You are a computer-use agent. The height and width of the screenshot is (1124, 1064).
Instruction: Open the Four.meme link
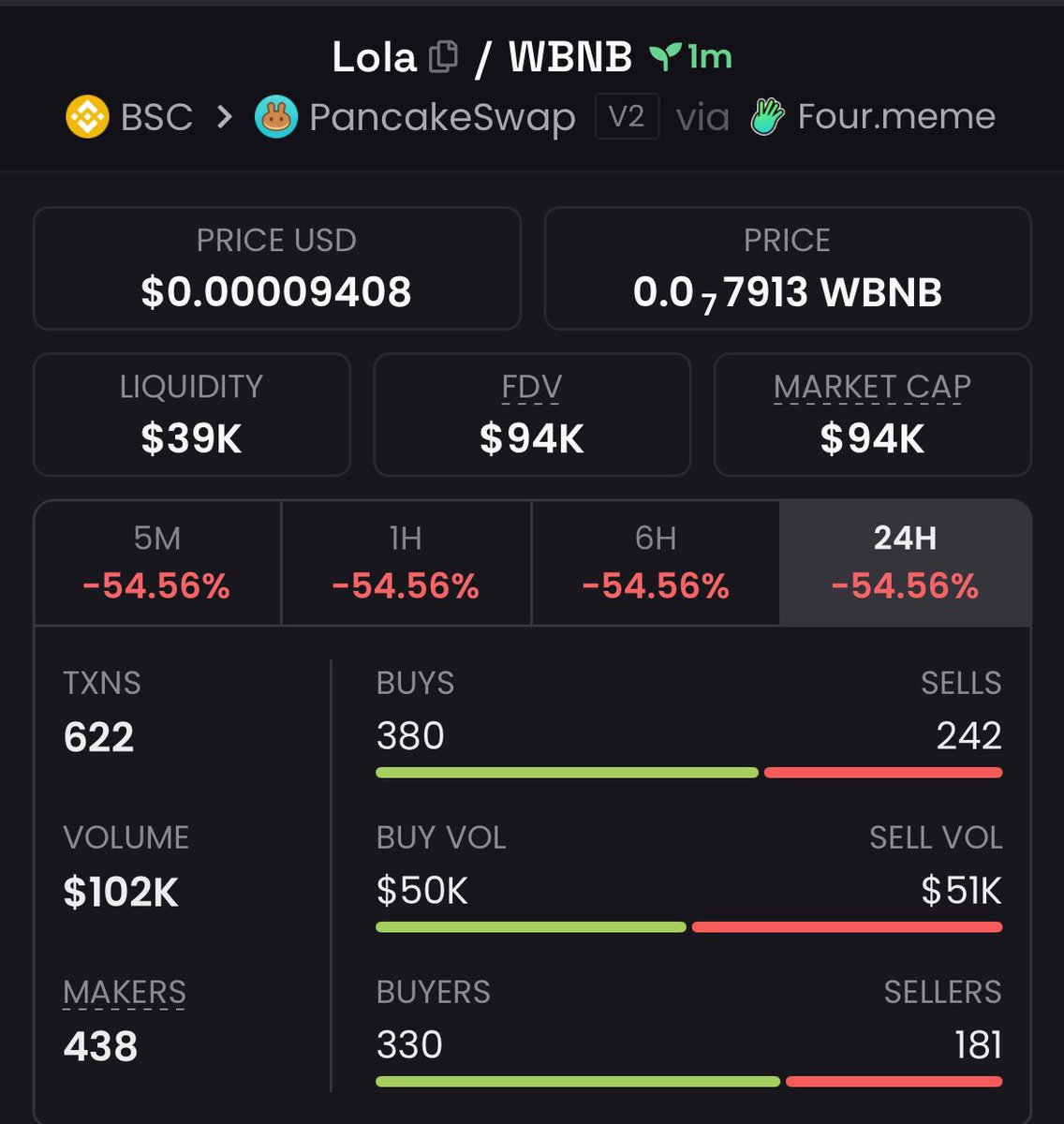(x=873, y=117)
